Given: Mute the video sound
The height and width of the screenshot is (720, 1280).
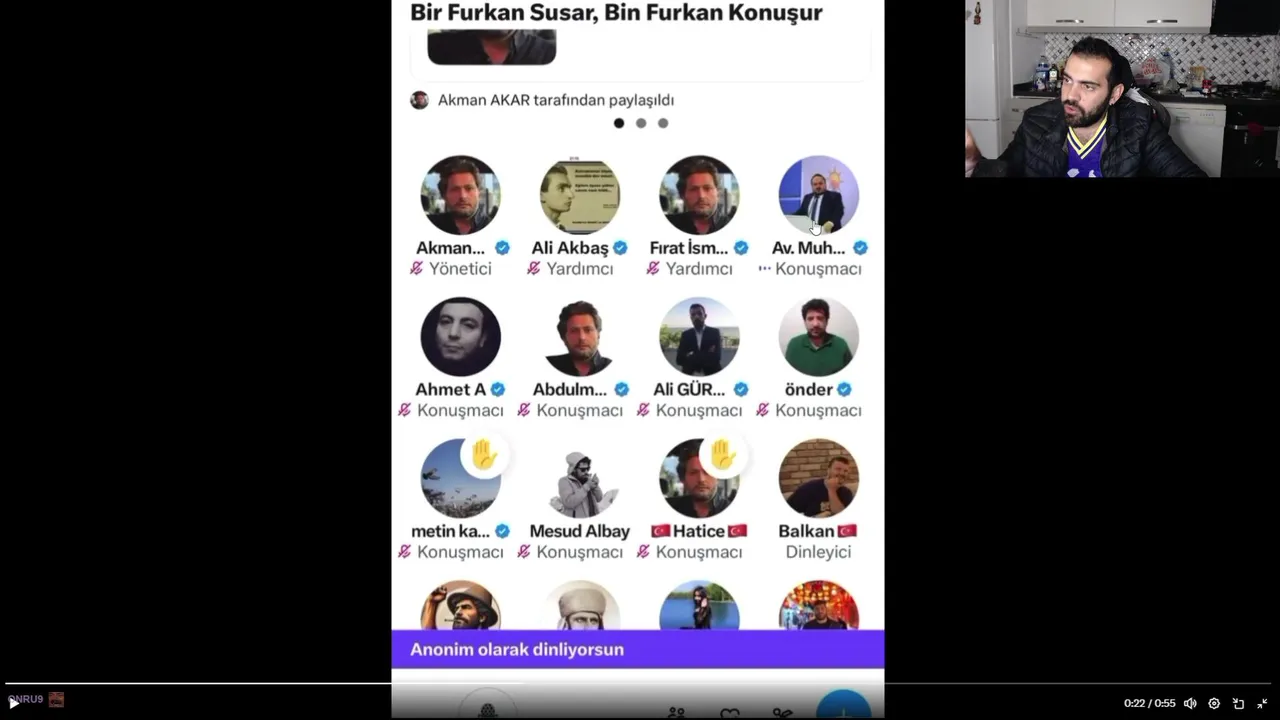Looking at the screenshot, I should pyautogui.click(x=1190, y=703).
